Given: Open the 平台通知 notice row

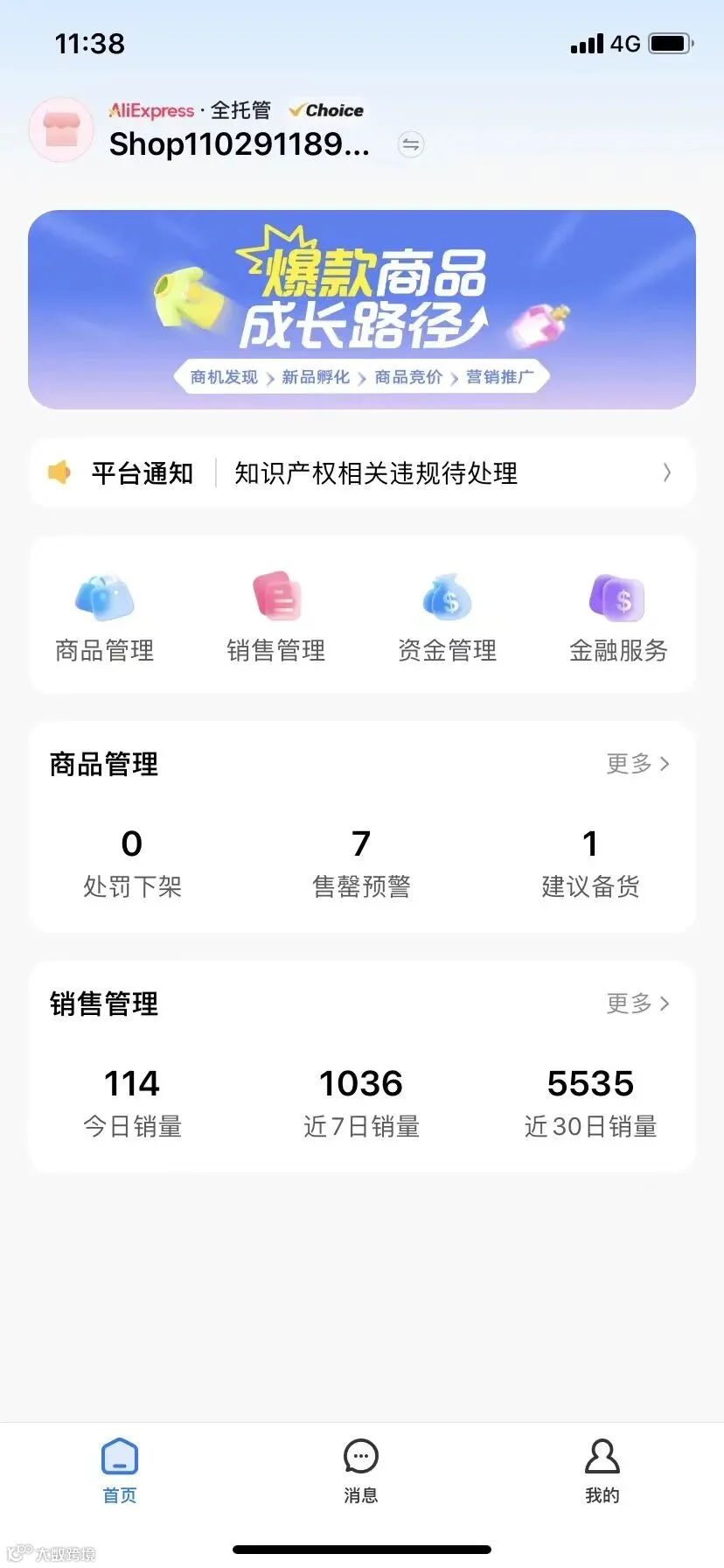Looking at the screenshot, I should (x=362, y=473).
